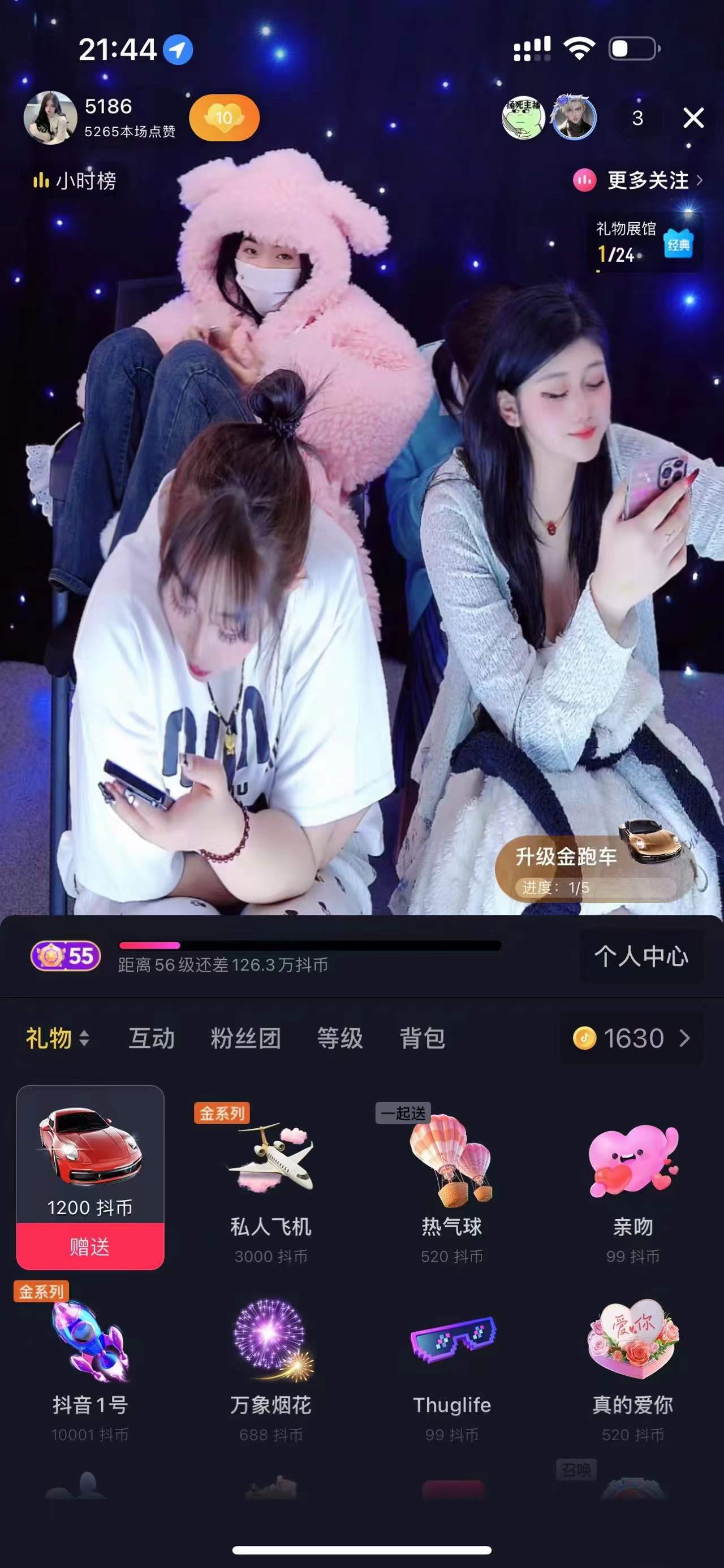This screenshot has width=724, height=1568.
Task: Open the 1630 coin balance recharge
Action: pyautogui.click(x=631, y=1038)
